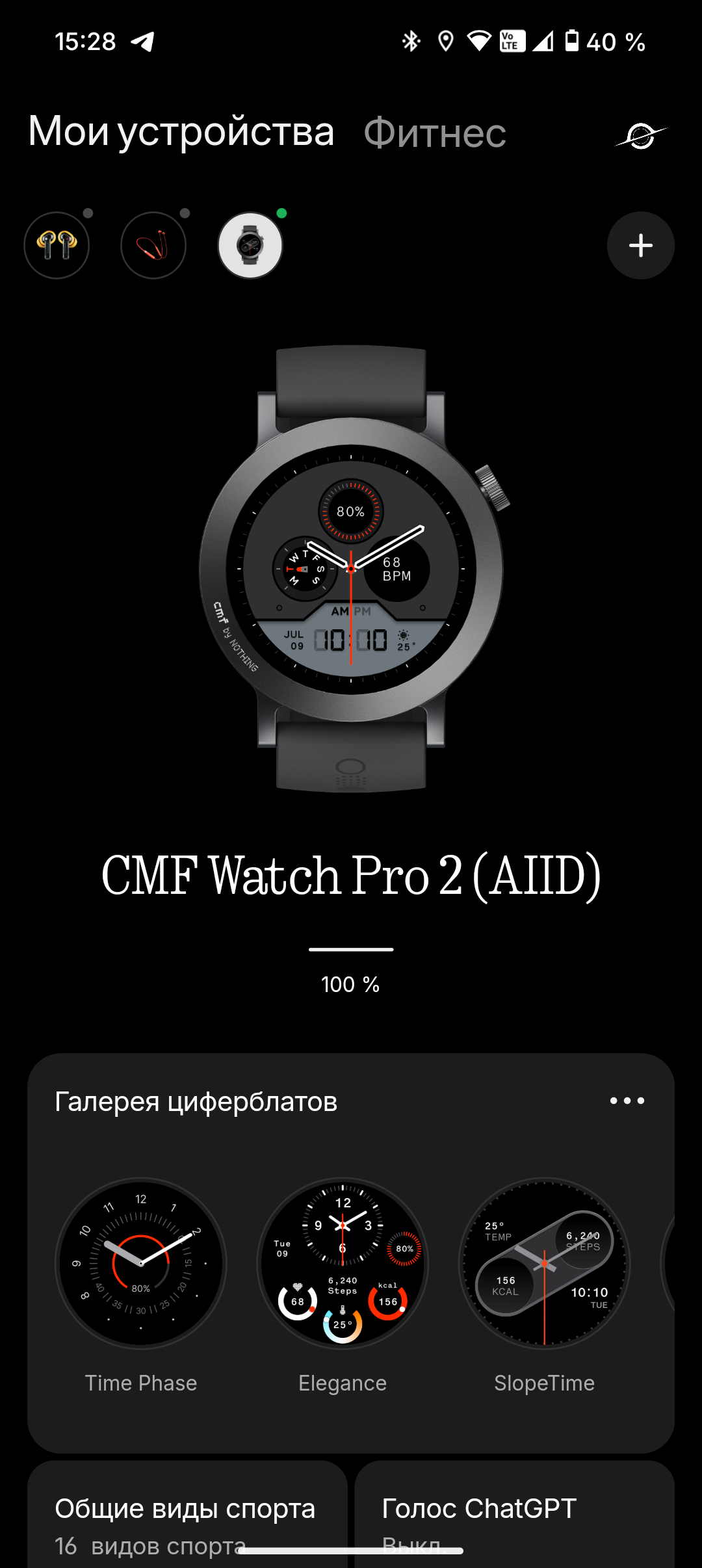Choose the Elegance watch face

coord(343,1264)
